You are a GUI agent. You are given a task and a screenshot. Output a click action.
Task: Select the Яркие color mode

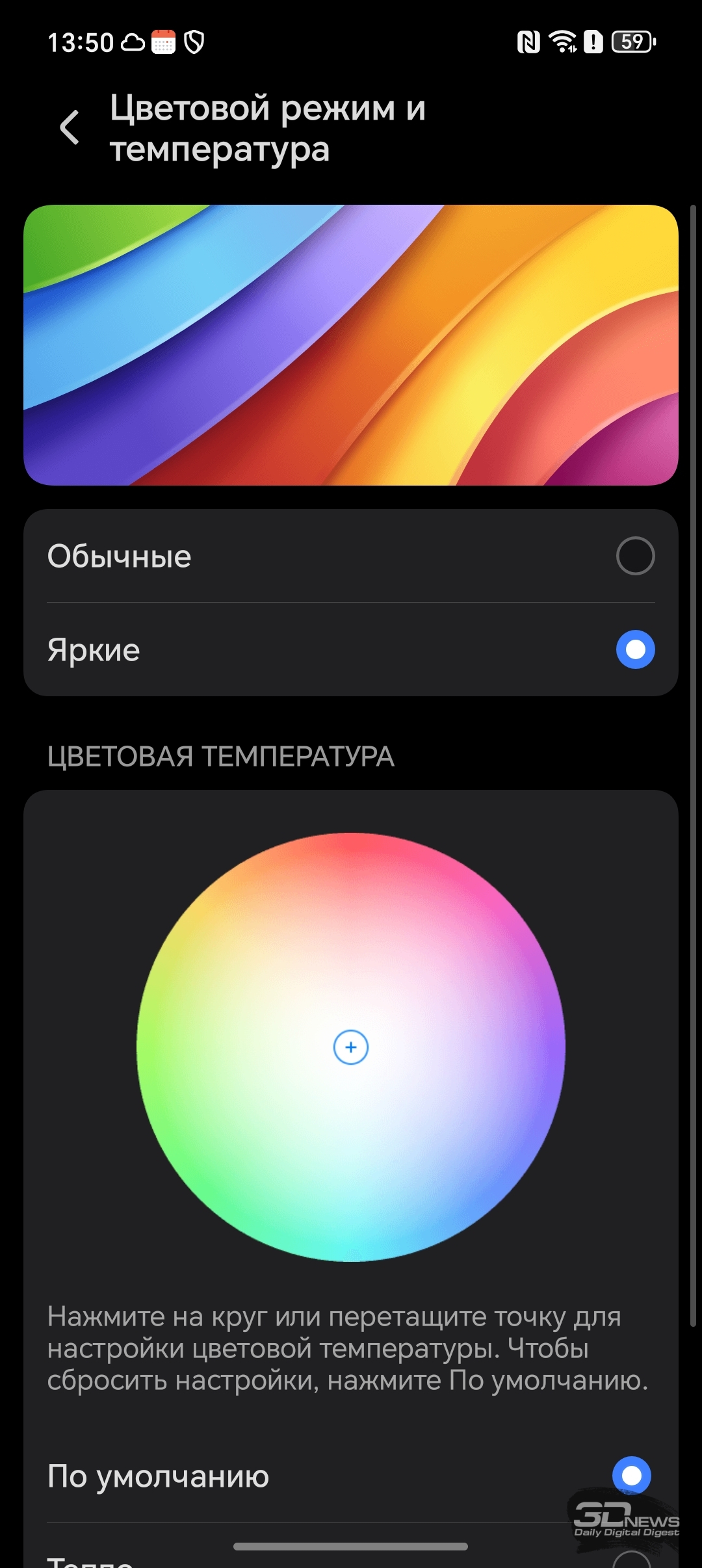point(351,649)
